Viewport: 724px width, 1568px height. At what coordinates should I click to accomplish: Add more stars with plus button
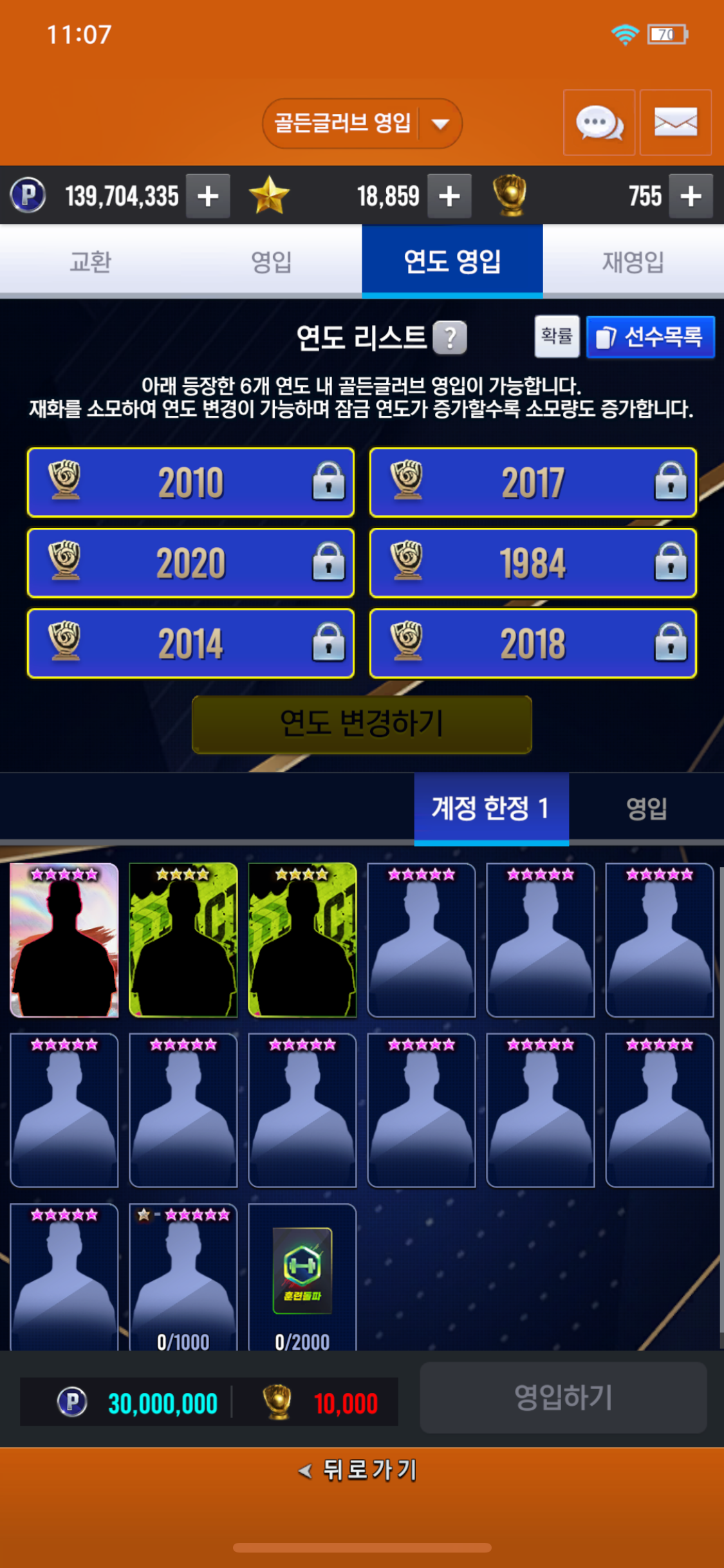[449, 196]
